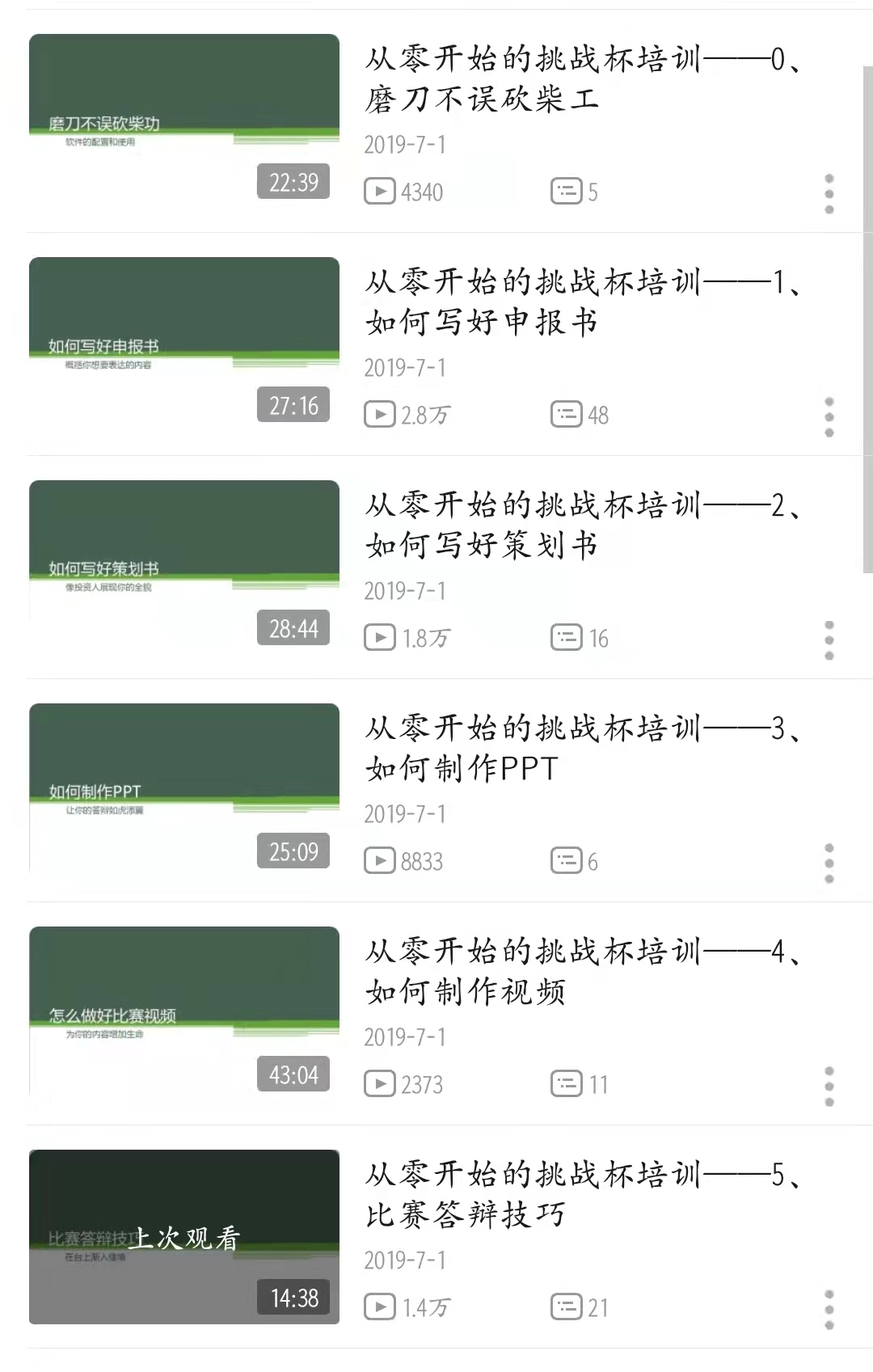
Task: Open the video titled 3、如何制作PPT
Action: [582, 749]
